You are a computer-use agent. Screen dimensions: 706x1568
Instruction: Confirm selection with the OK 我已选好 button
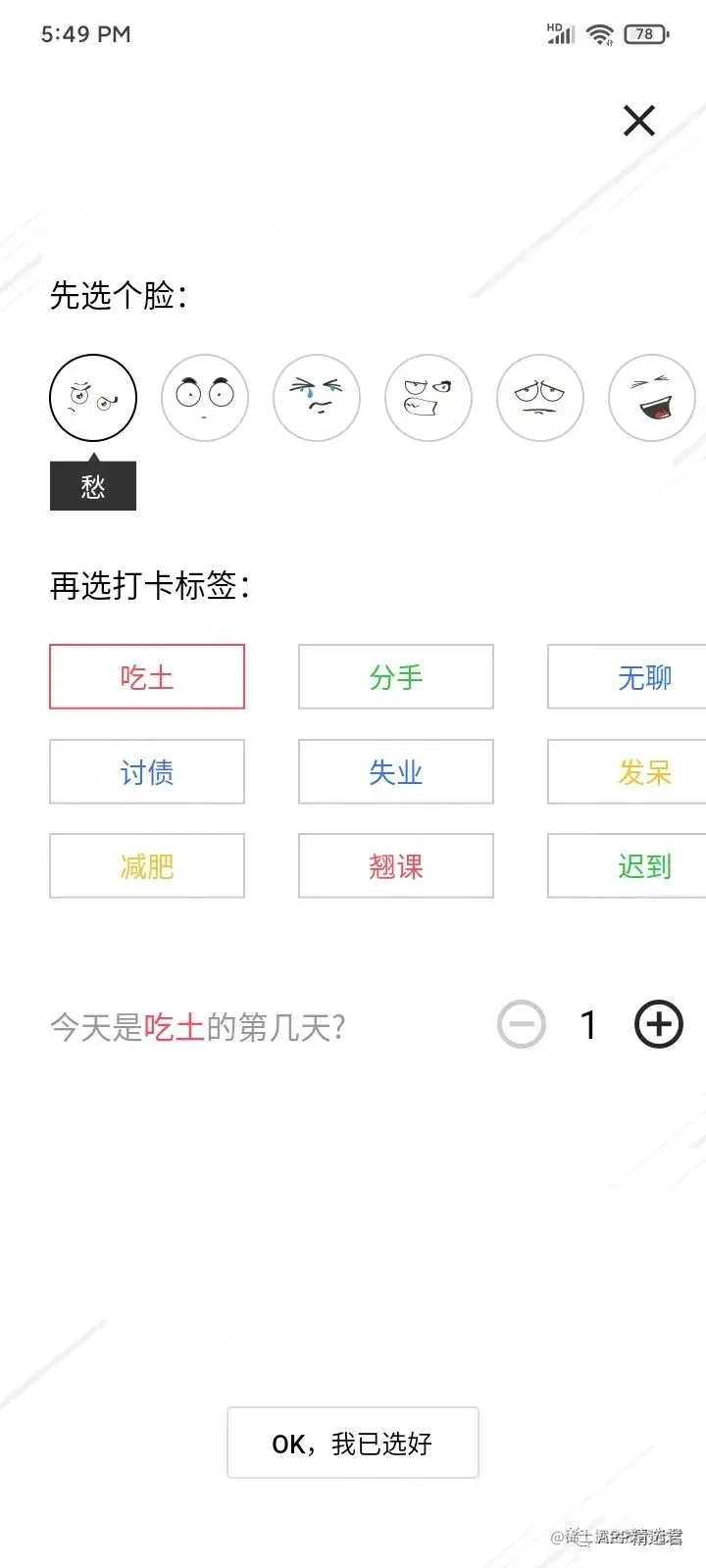[x=353, y=1443]
